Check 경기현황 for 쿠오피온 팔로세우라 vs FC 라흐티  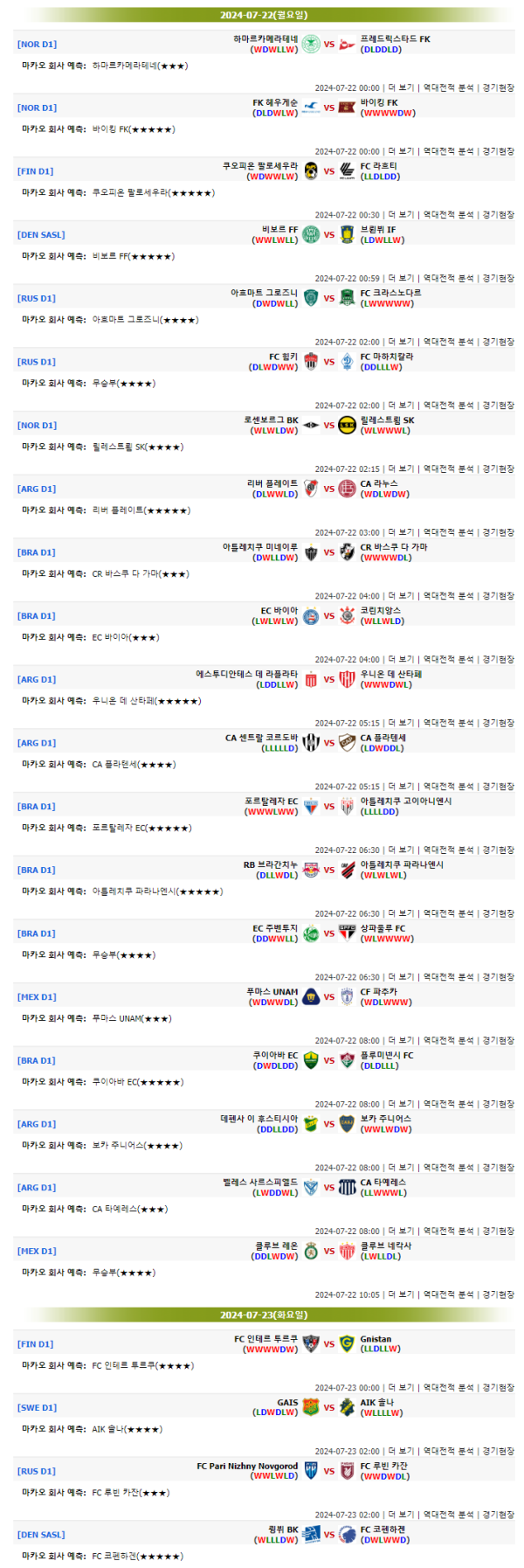point(498,215)
